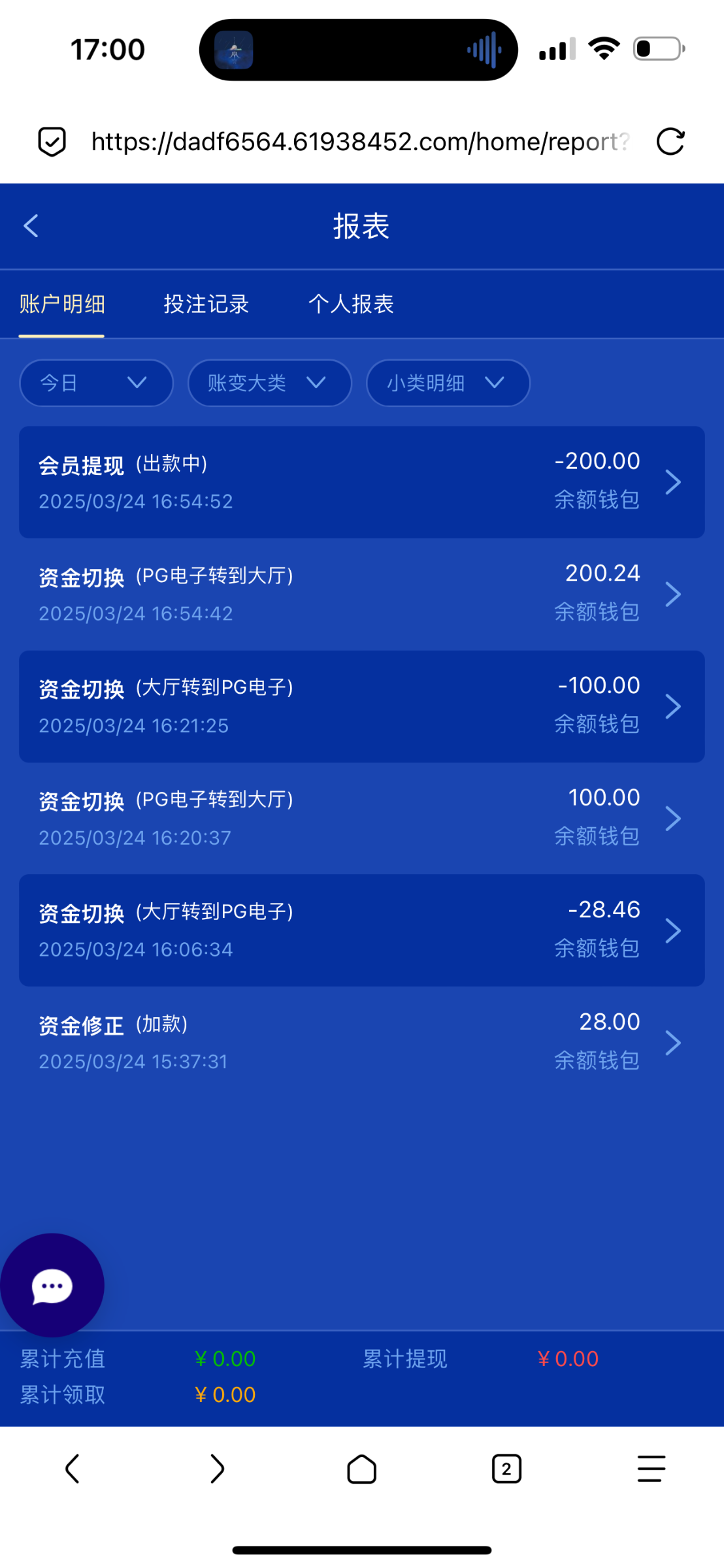Go to the browser home page
Viewport: 724px width, 1568px height.
tap(361, 1469)
